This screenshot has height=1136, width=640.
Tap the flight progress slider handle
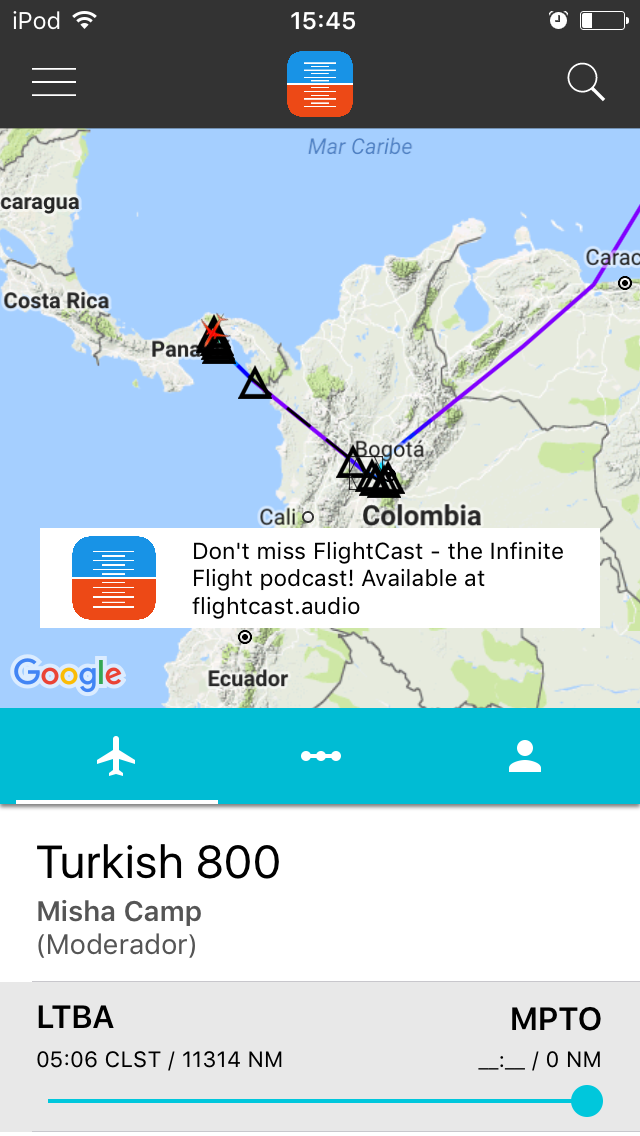587,1101
